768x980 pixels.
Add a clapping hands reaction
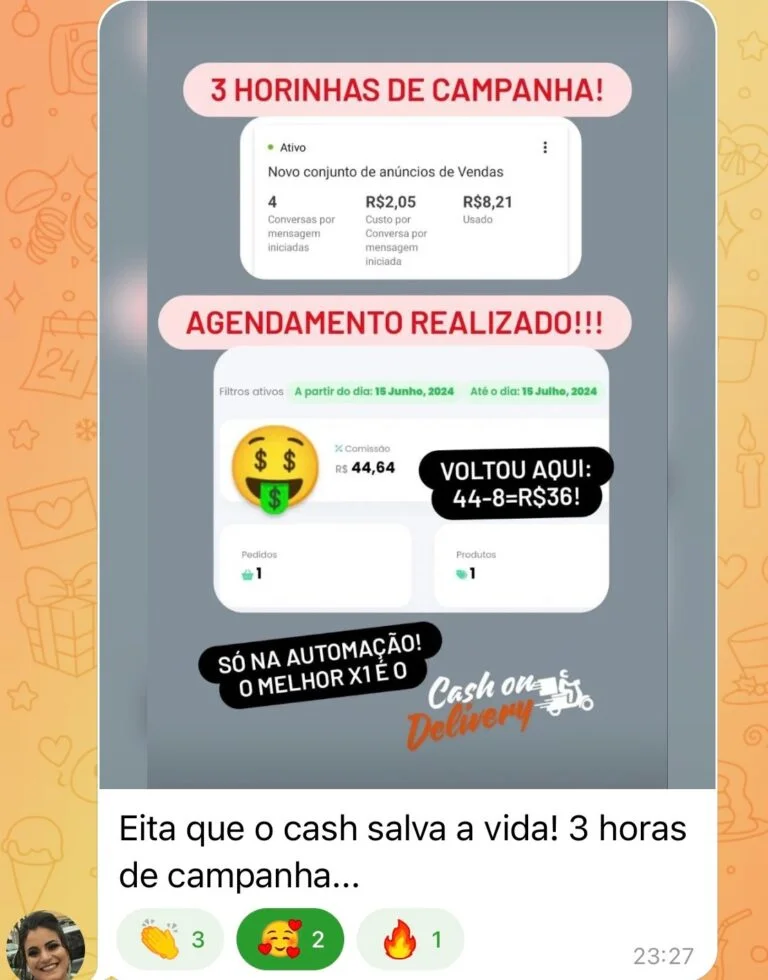pos(171,940)
